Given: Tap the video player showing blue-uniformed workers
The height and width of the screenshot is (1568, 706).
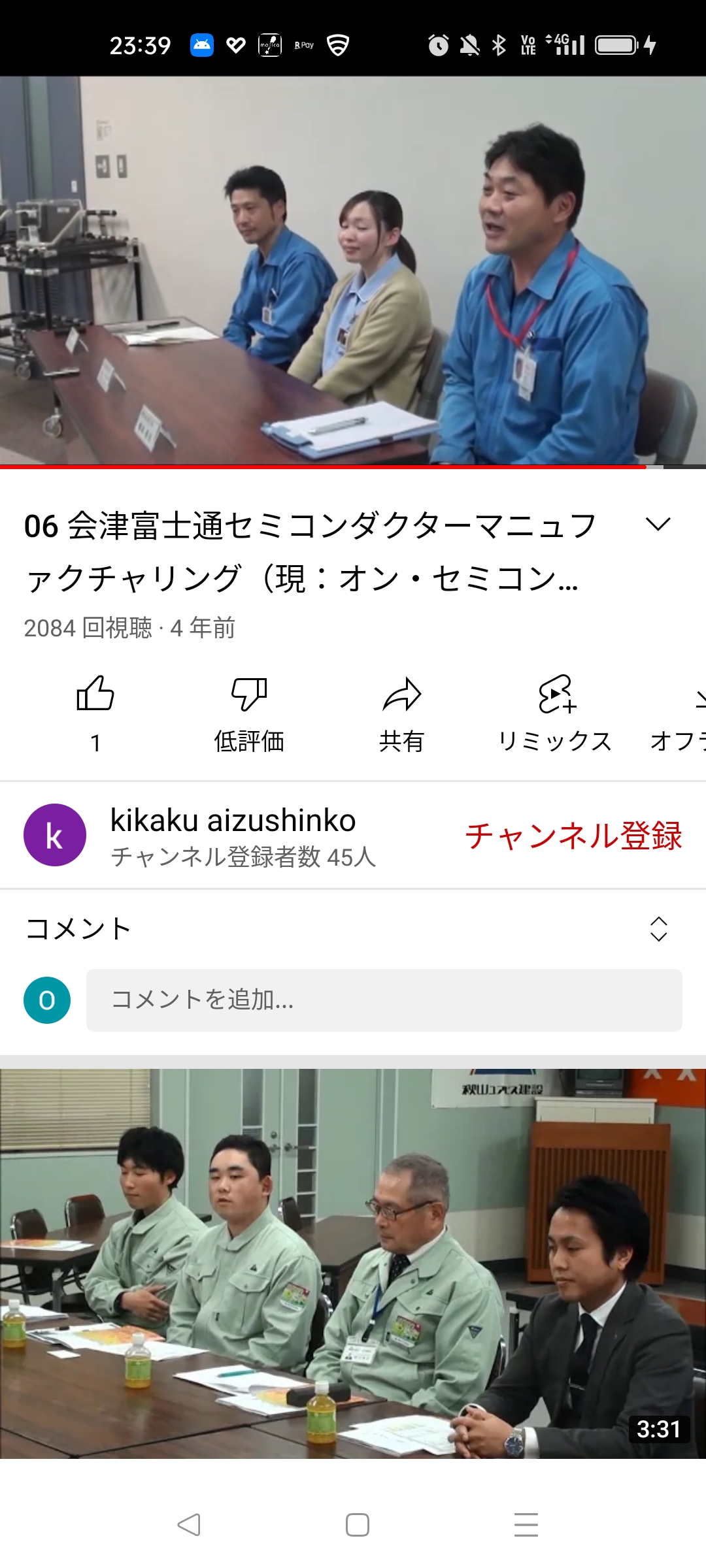Looking at the screenshot, I should 353,270.
